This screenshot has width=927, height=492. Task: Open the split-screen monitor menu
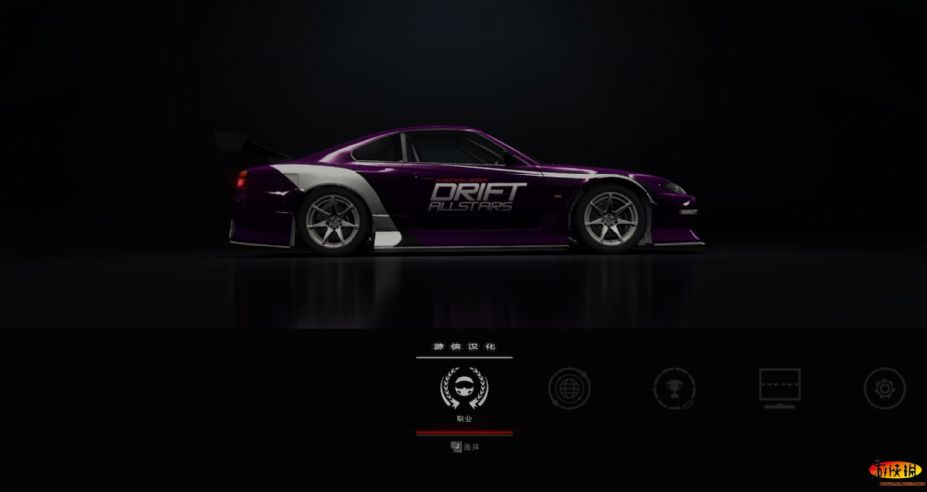(779, 386)
